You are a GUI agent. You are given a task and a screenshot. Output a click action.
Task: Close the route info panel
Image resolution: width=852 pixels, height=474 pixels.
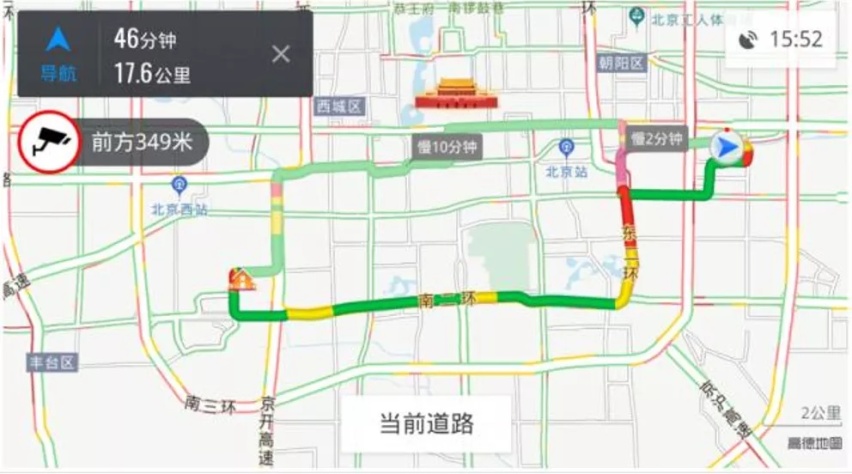(x=281, y=54)
